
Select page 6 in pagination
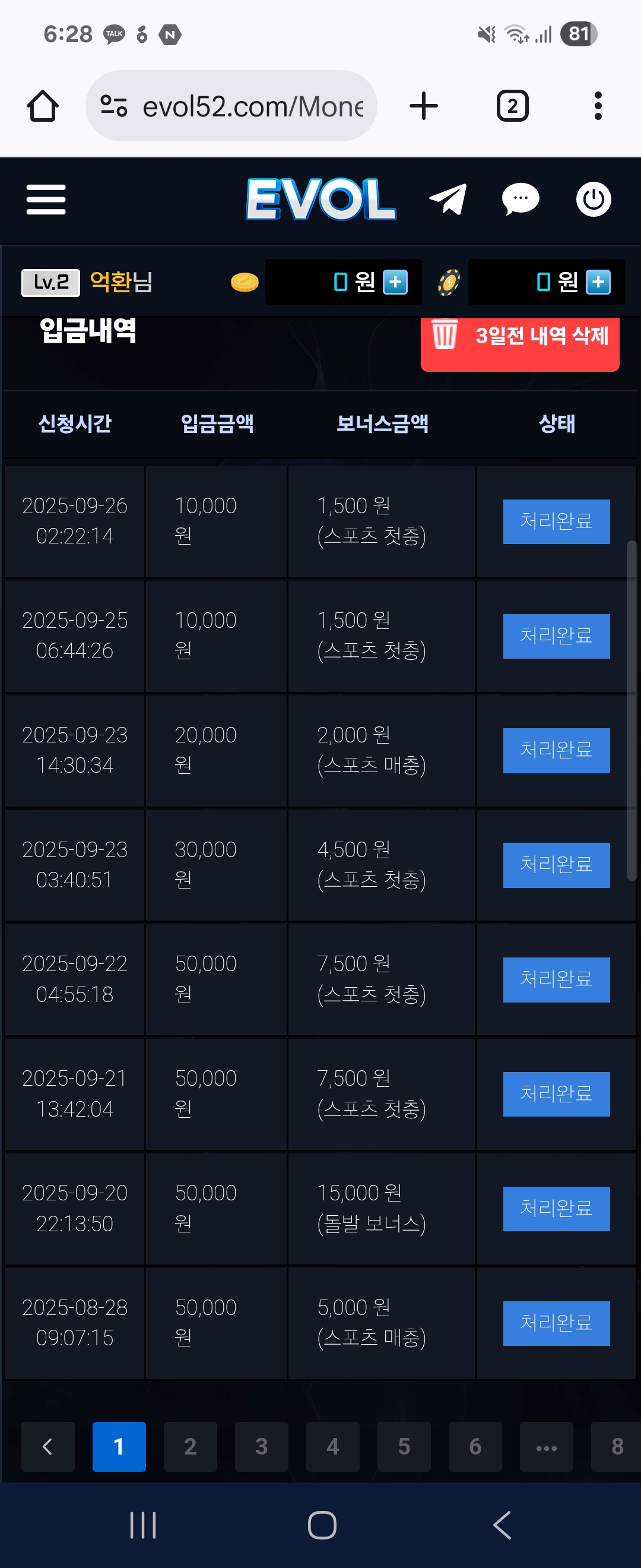click(475, 1446)
